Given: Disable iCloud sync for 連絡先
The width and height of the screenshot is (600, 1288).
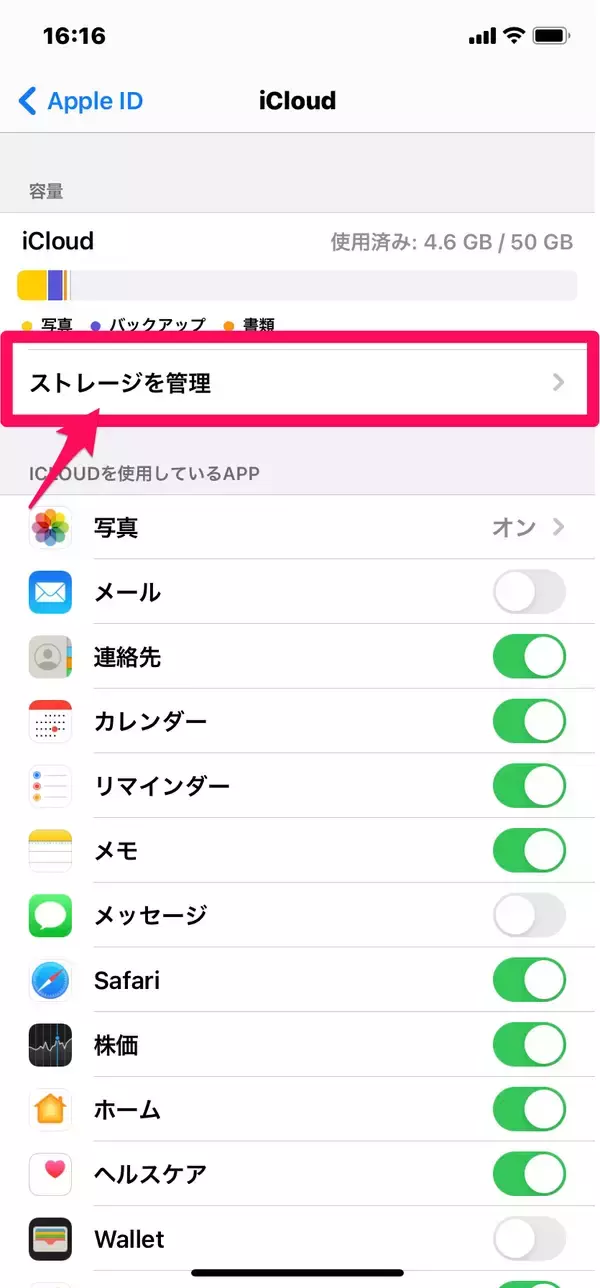Looking at the screenshot, I should point(529,657).
